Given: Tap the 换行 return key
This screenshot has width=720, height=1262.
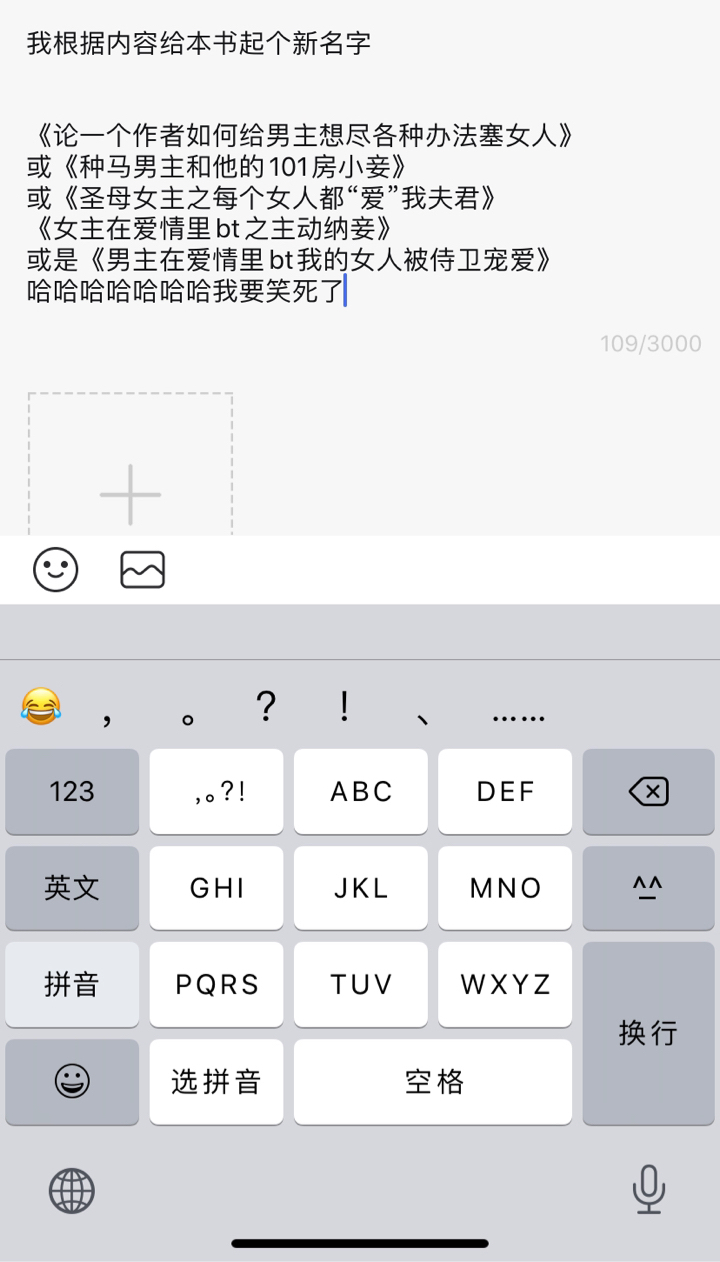Looking at the screenshot, I should (648, 1033).
